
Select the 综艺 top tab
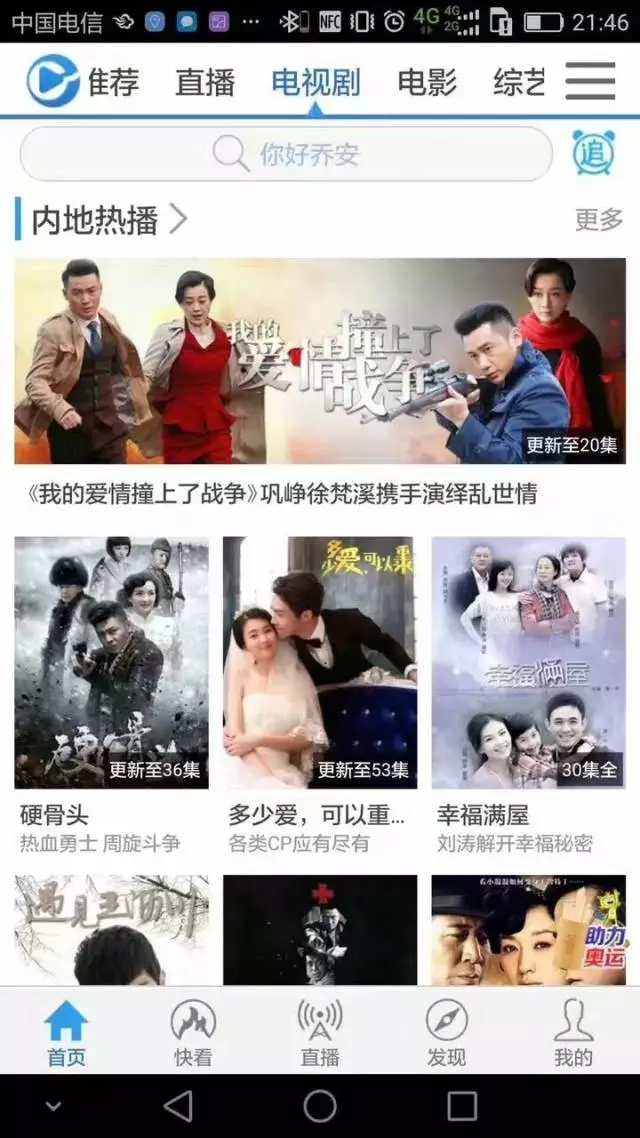[520, 83]
